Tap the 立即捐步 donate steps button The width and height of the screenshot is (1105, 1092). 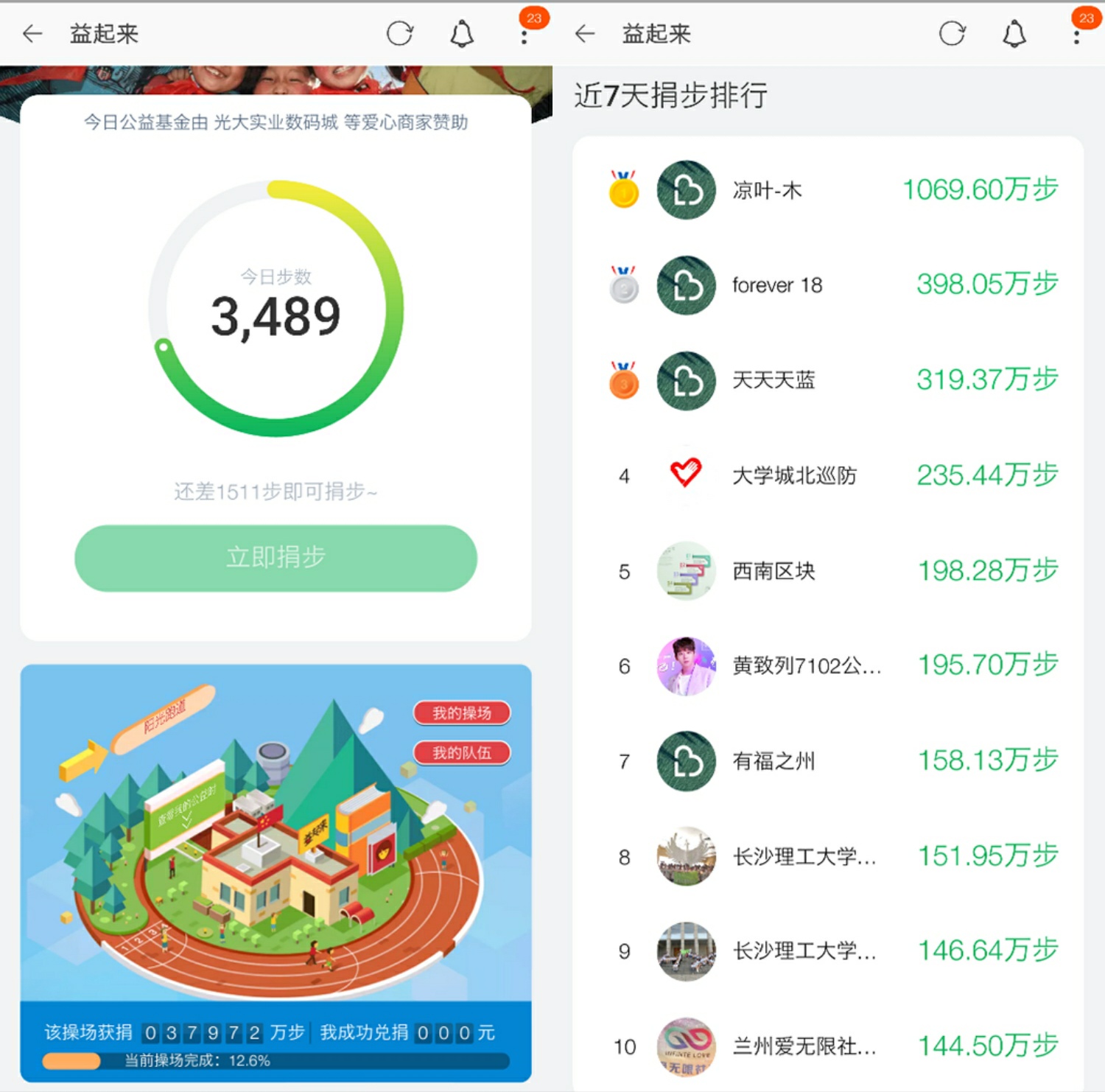(x=276, y=558)
